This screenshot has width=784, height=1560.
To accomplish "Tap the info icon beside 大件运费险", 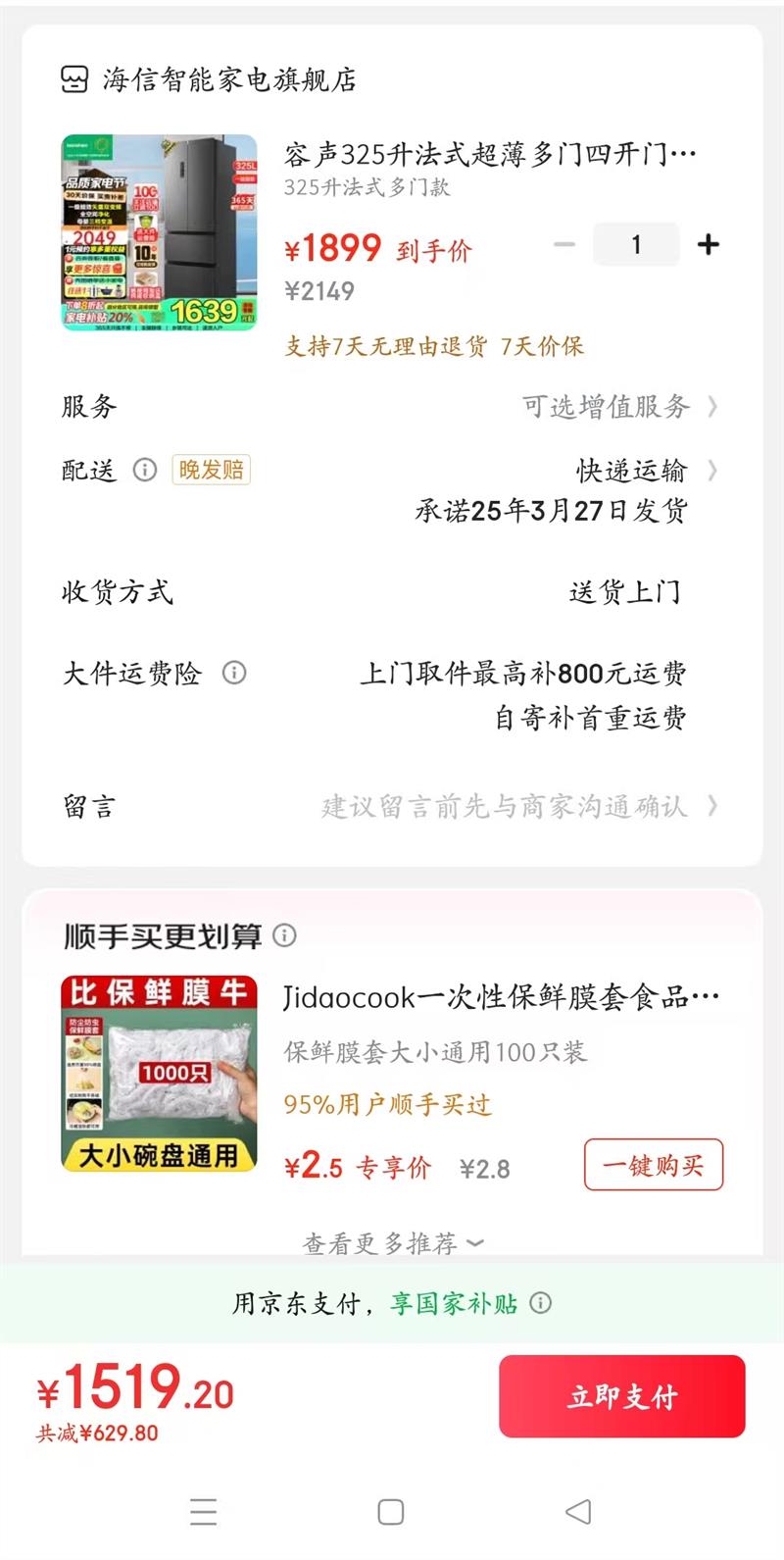I will [x=234, y=673].
